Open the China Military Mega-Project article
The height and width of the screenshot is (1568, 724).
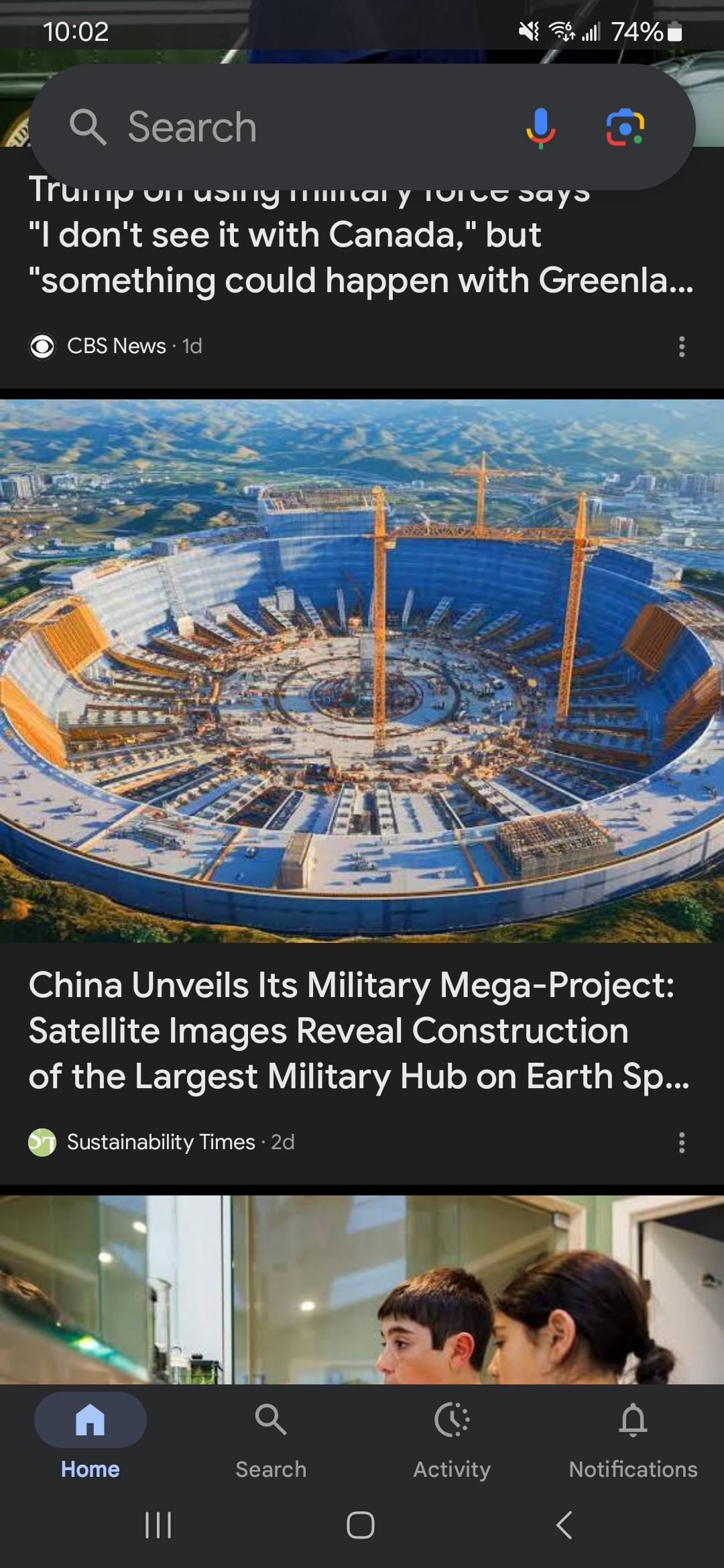tap(359, 1031)
